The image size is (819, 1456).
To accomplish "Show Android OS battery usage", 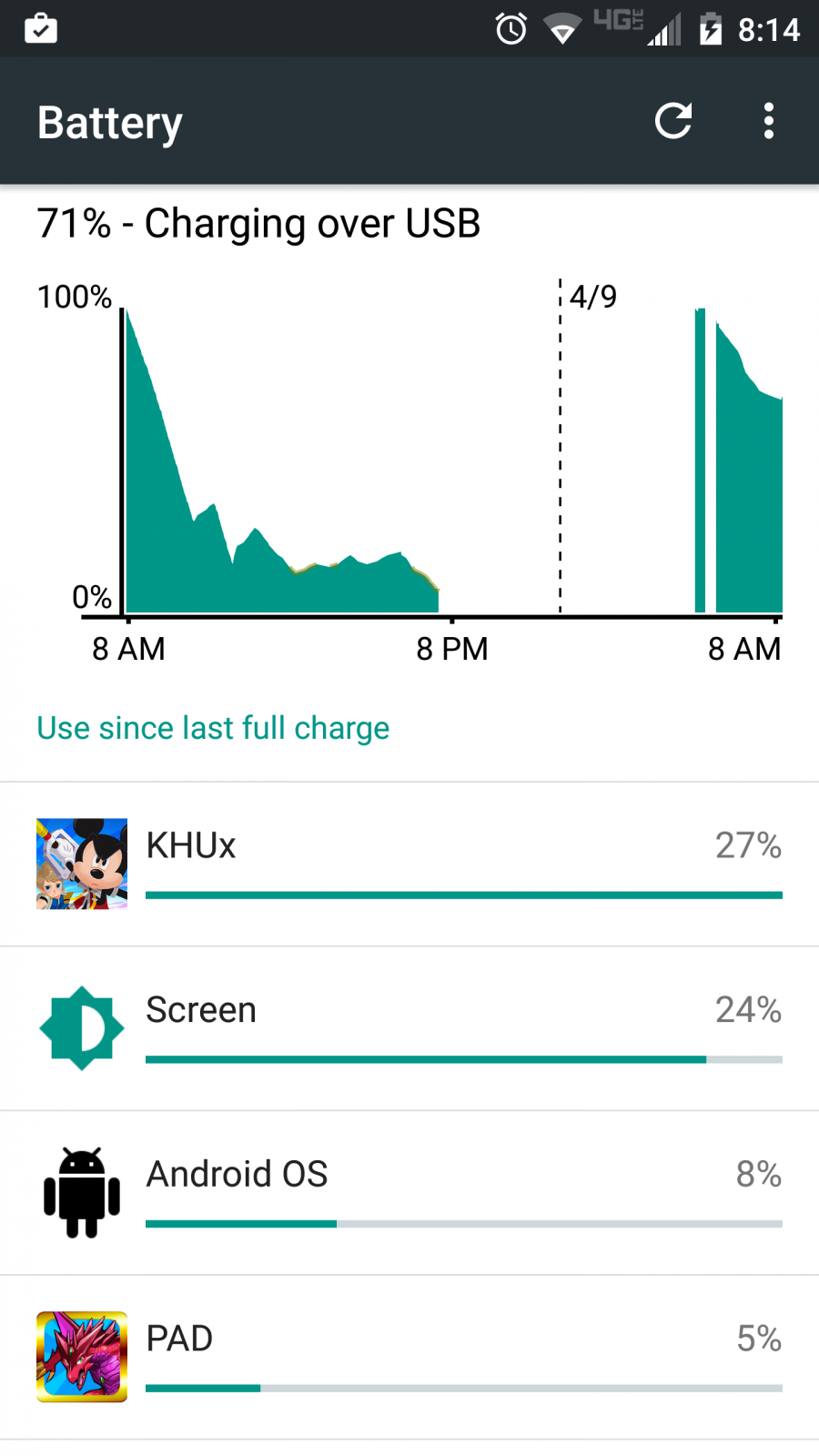I will click(409, 1192).
